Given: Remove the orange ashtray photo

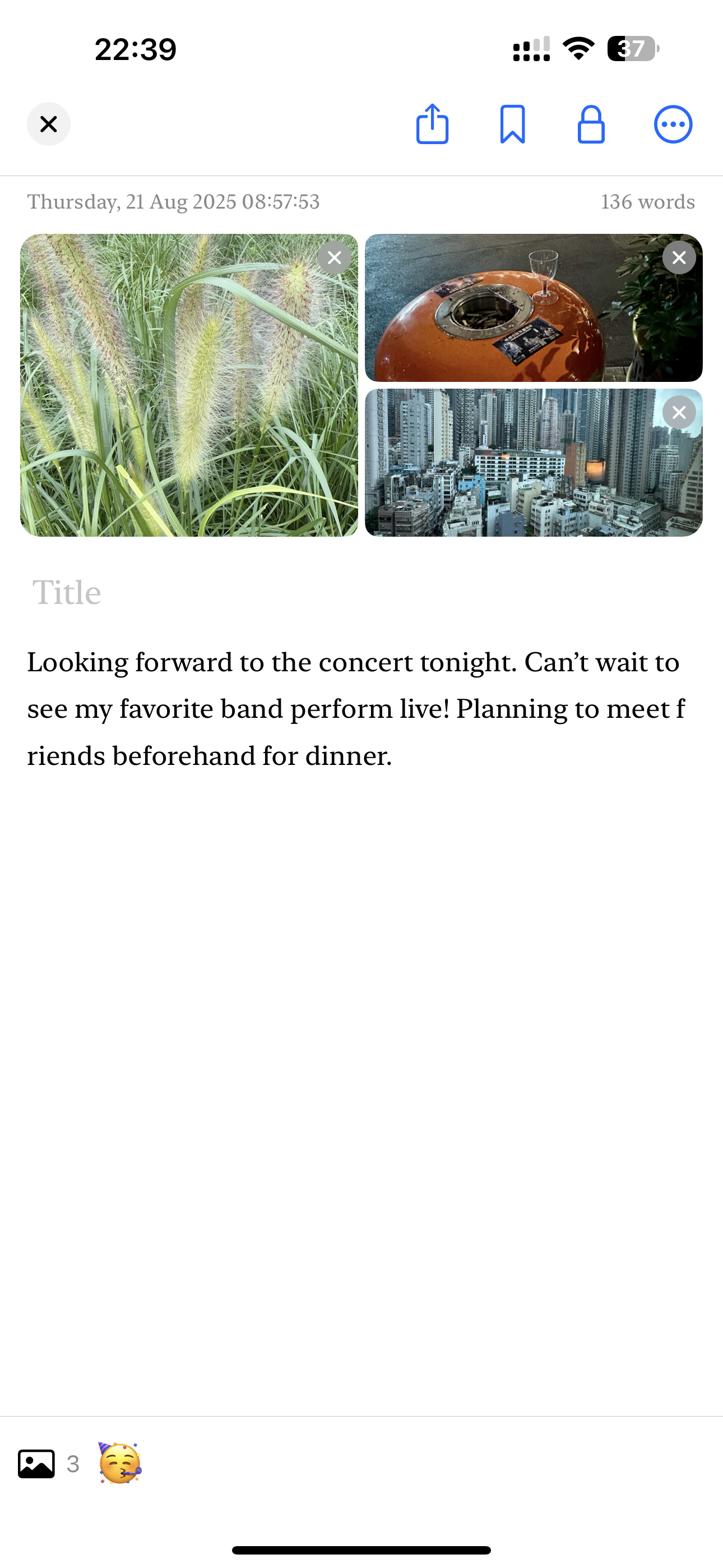Looking at the screenshot, I should (x=679, y=258).
